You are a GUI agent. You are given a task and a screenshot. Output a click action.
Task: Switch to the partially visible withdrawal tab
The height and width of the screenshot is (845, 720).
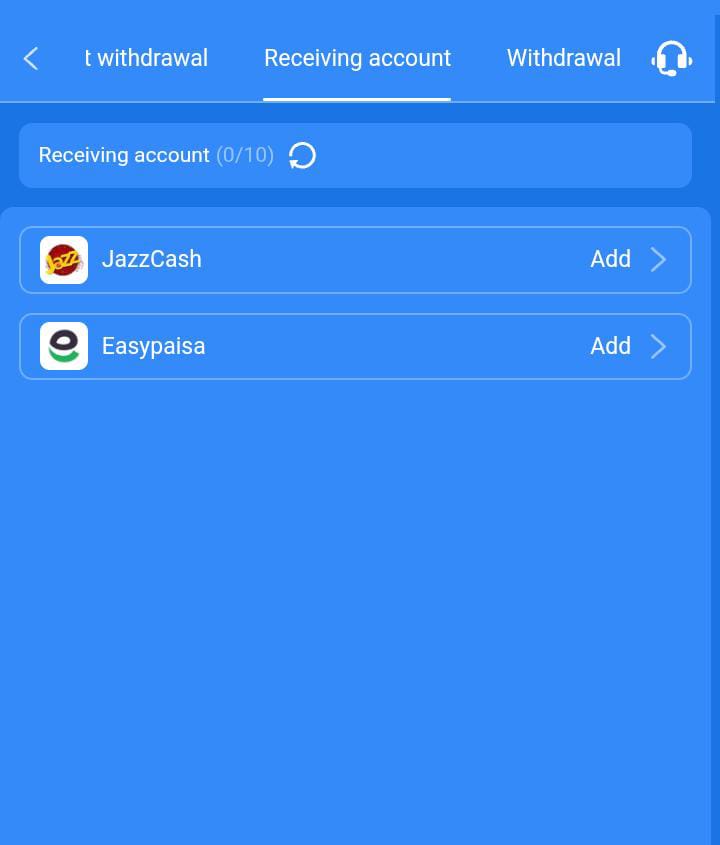[x=146, y=59]
